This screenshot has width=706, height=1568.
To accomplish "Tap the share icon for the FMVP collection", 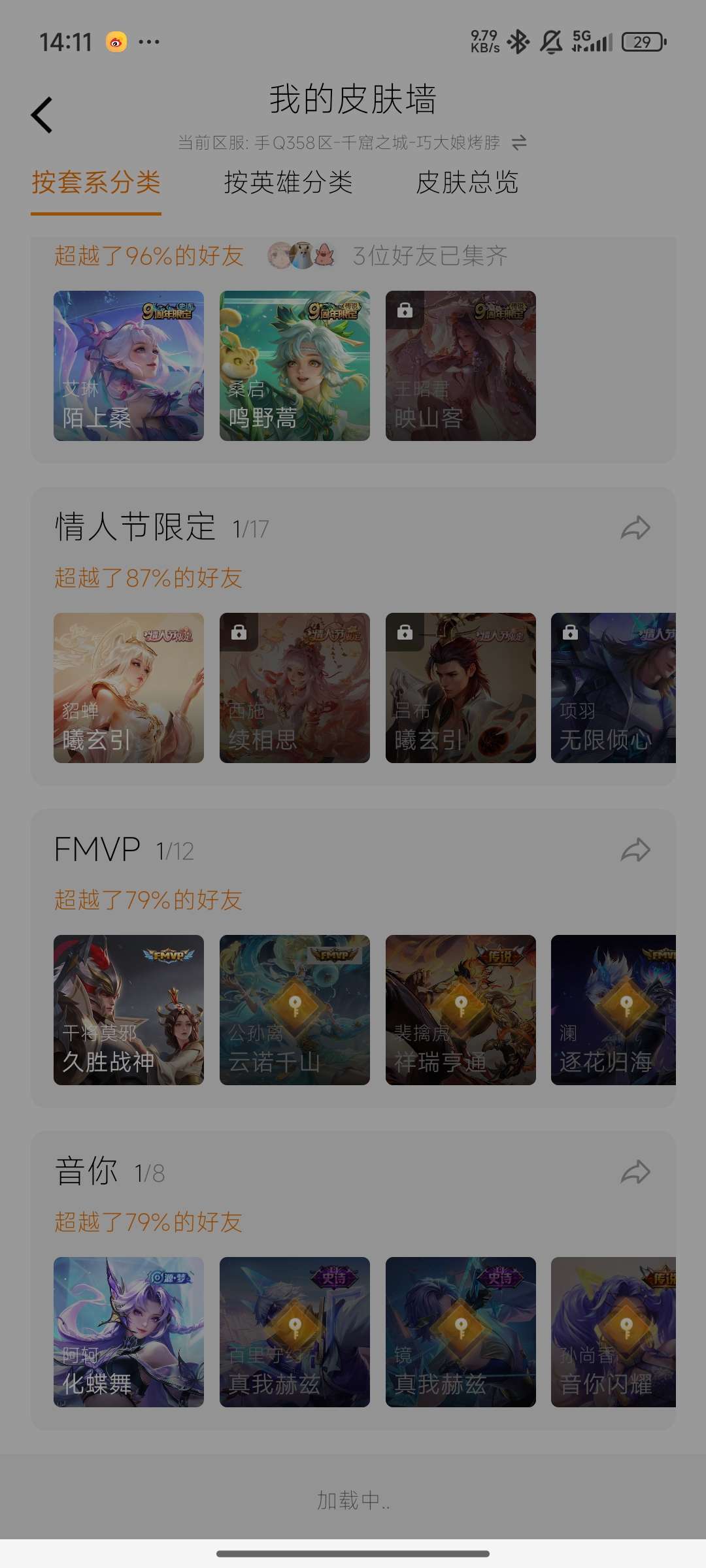I will click(x=635, y=849).
